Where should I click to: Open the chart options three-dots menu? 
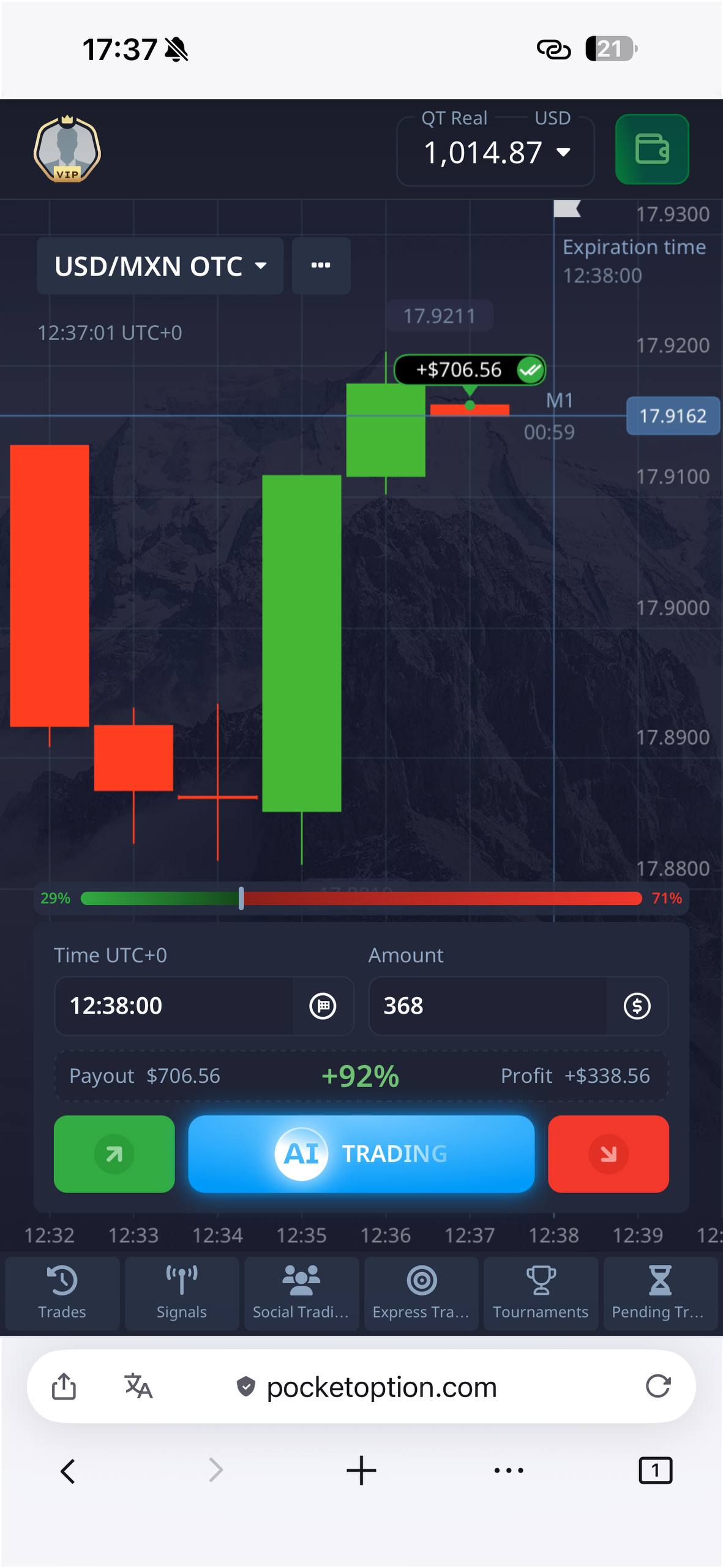[321, 266]
